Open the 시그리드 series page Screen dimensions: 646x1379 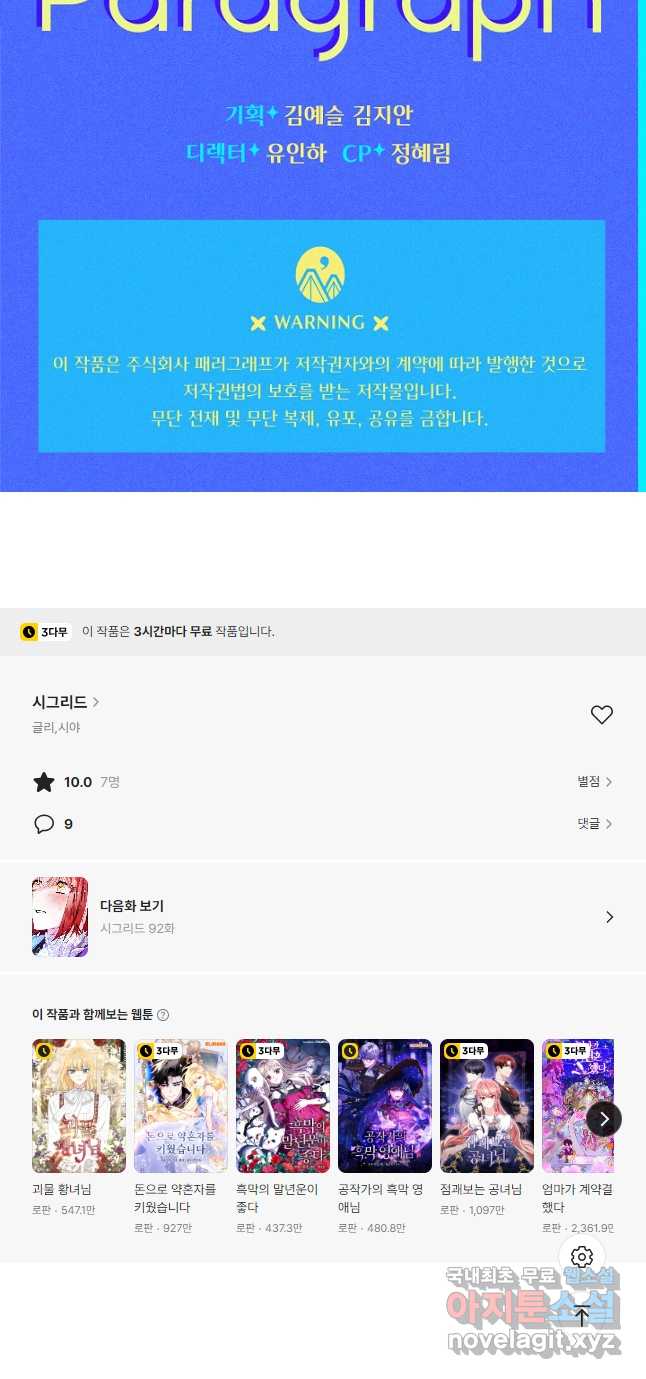click(x=65, y=702)
